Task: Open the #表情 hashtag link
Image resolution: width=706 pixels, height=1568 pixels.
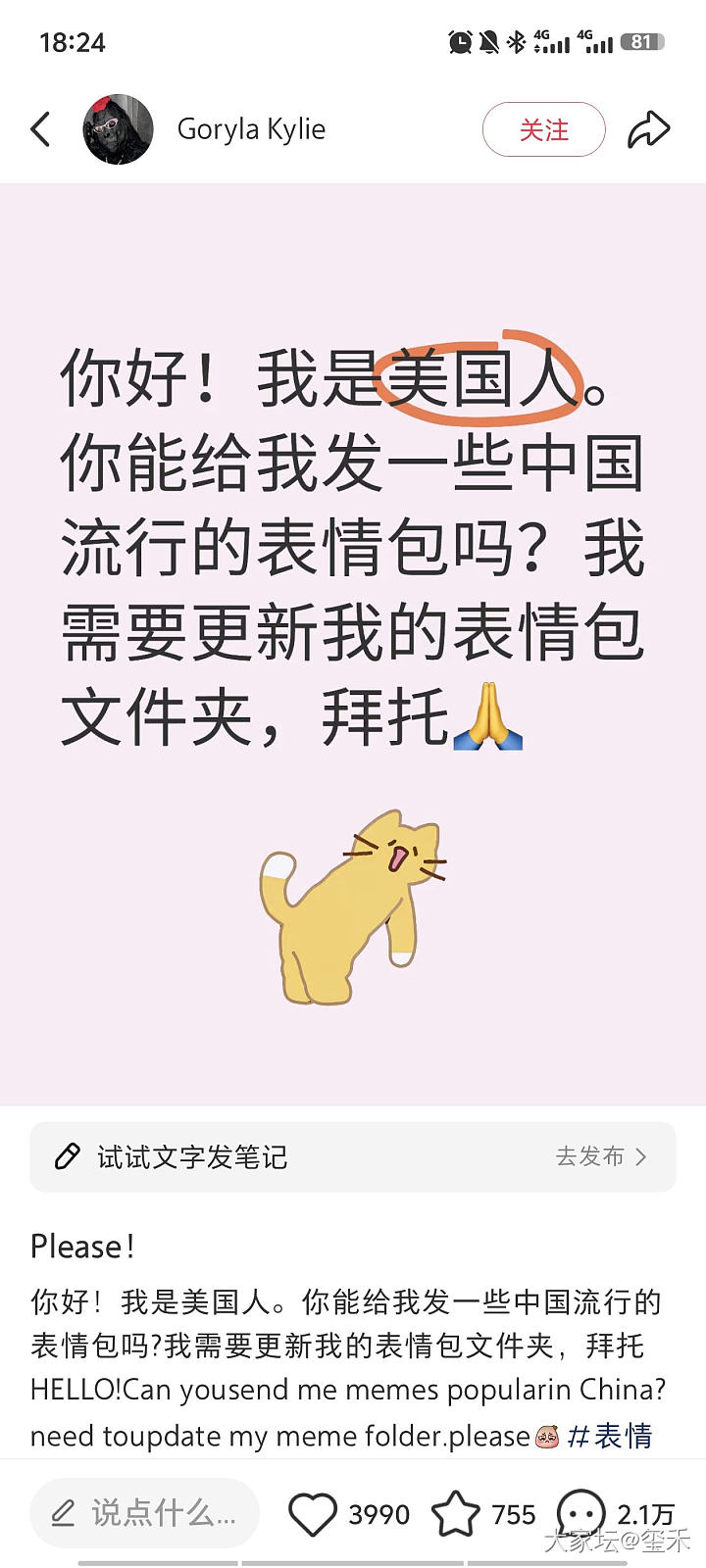Action: [610, 1436]
